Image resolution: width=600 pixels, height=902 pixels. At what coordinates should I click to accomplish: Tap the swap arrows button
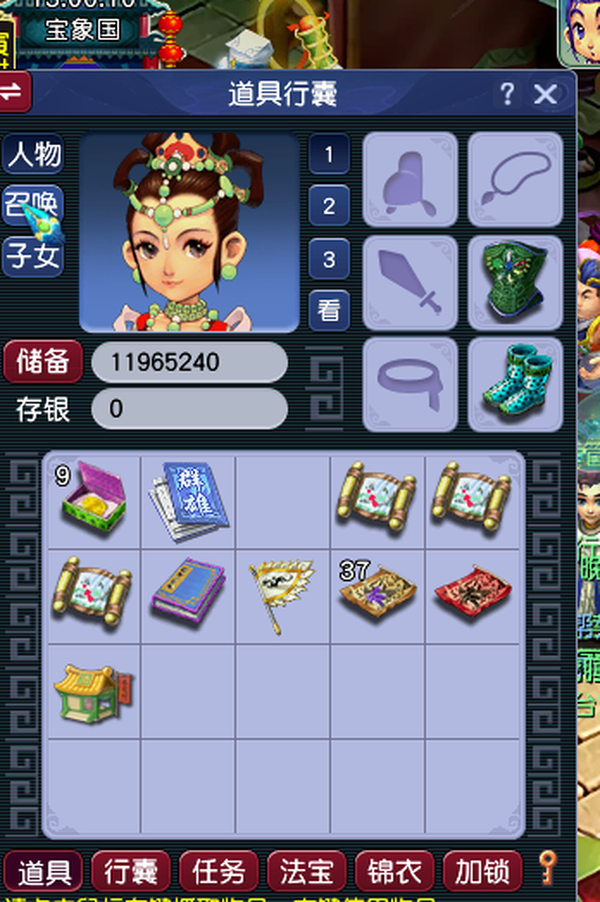point(14,93)
